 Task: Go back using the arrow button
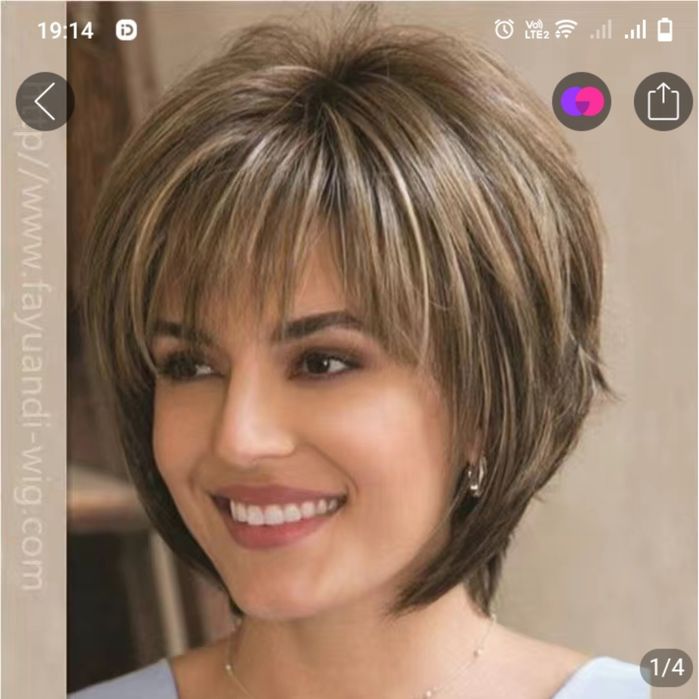point(45,101)
